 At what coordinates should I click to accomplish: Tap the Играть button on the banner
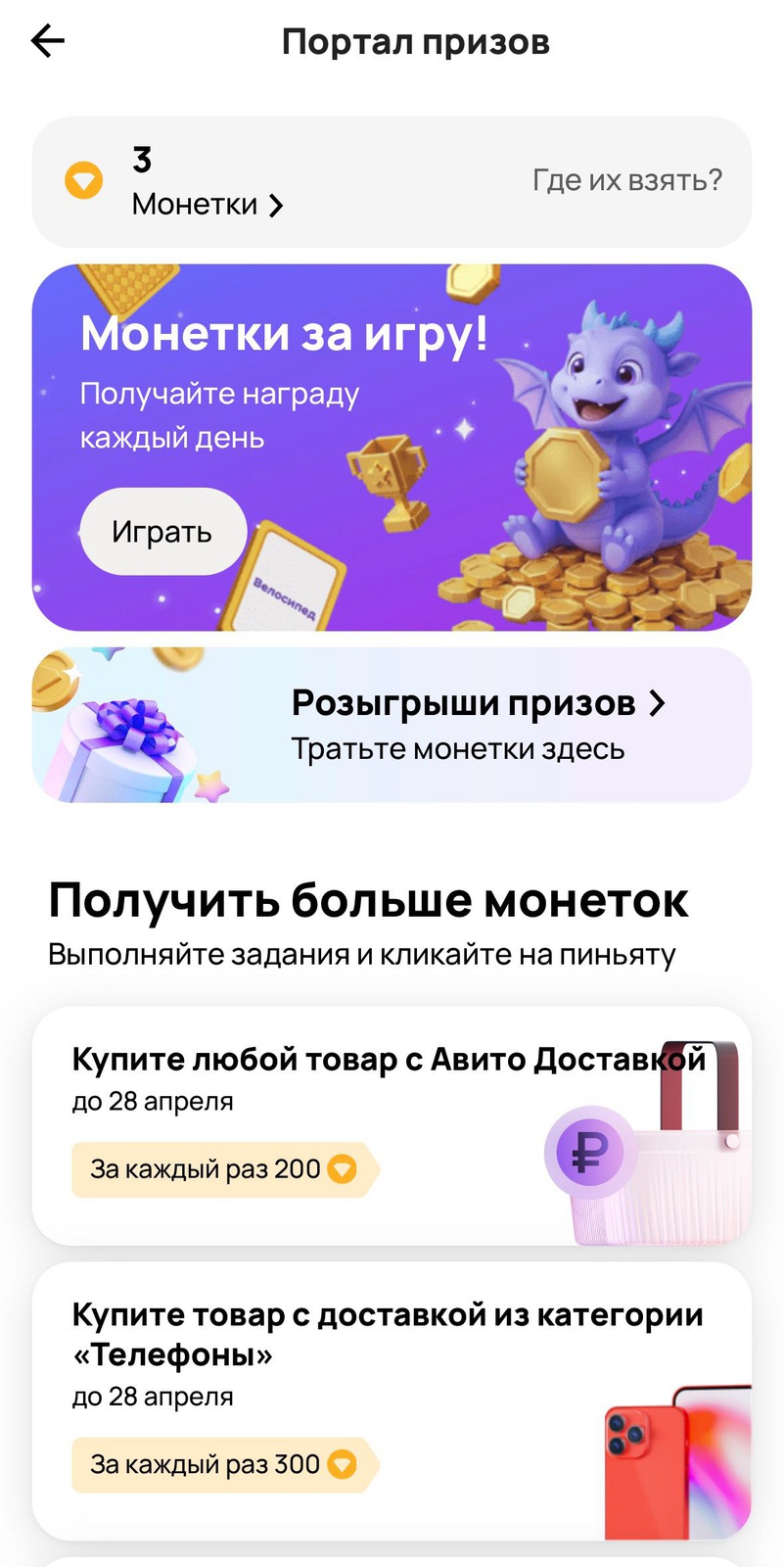(x=162, y=532)
